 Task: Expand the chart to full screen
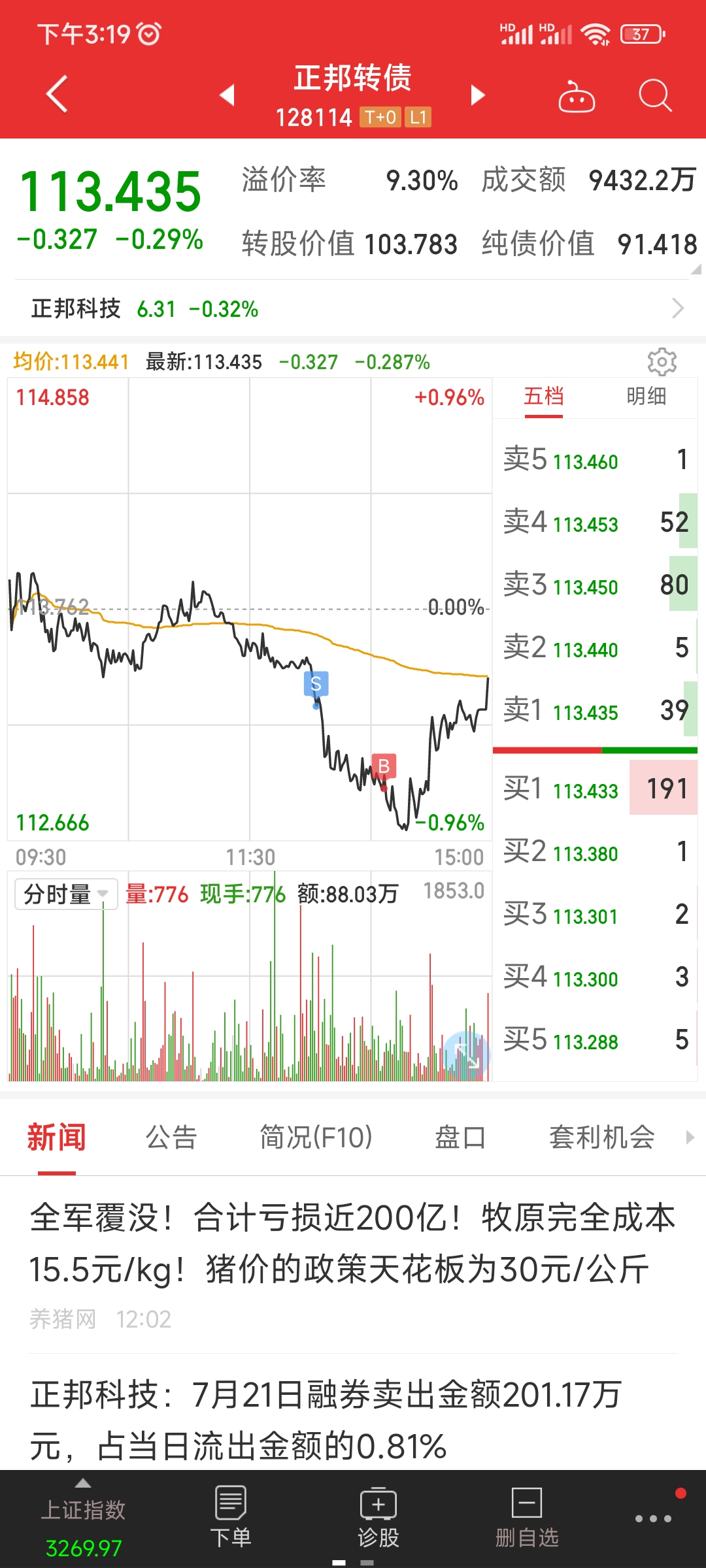click(467, 1053)
